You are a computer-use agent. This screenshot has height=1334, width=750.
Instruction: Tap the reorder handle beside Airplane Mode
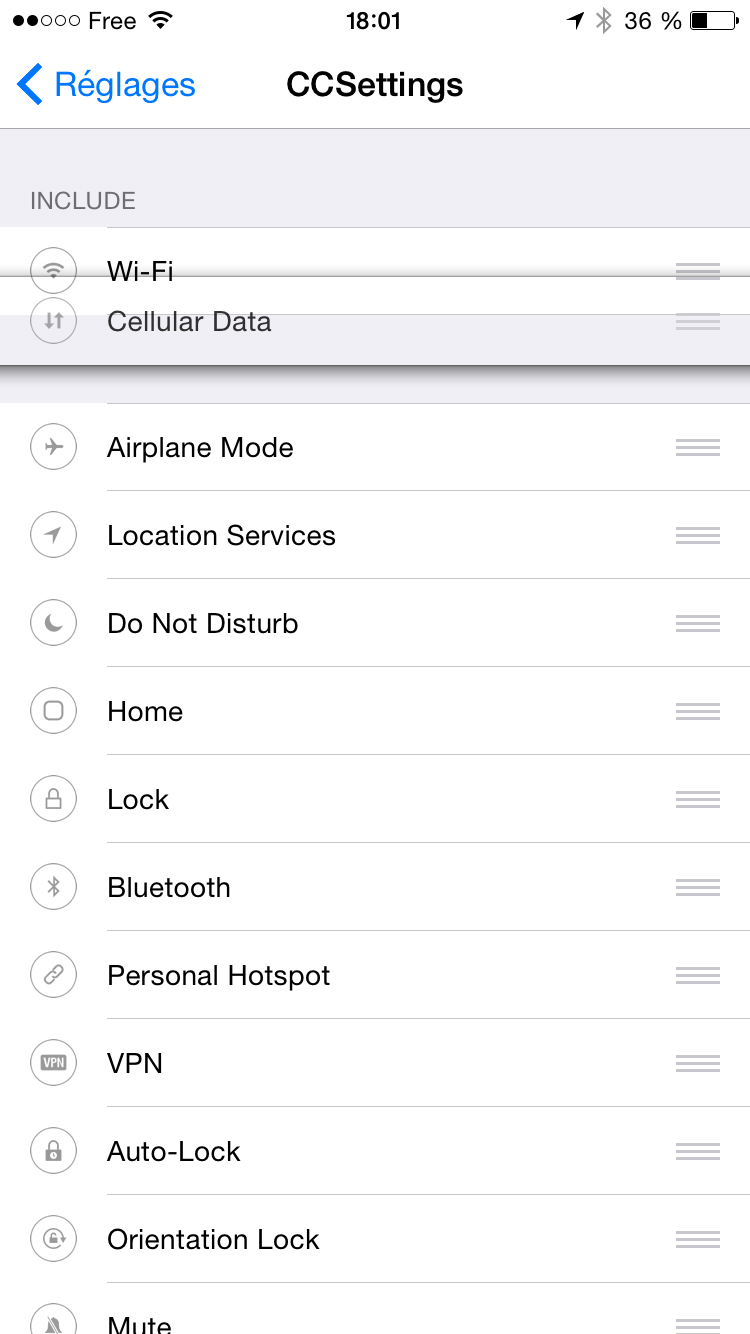[697, 448]
